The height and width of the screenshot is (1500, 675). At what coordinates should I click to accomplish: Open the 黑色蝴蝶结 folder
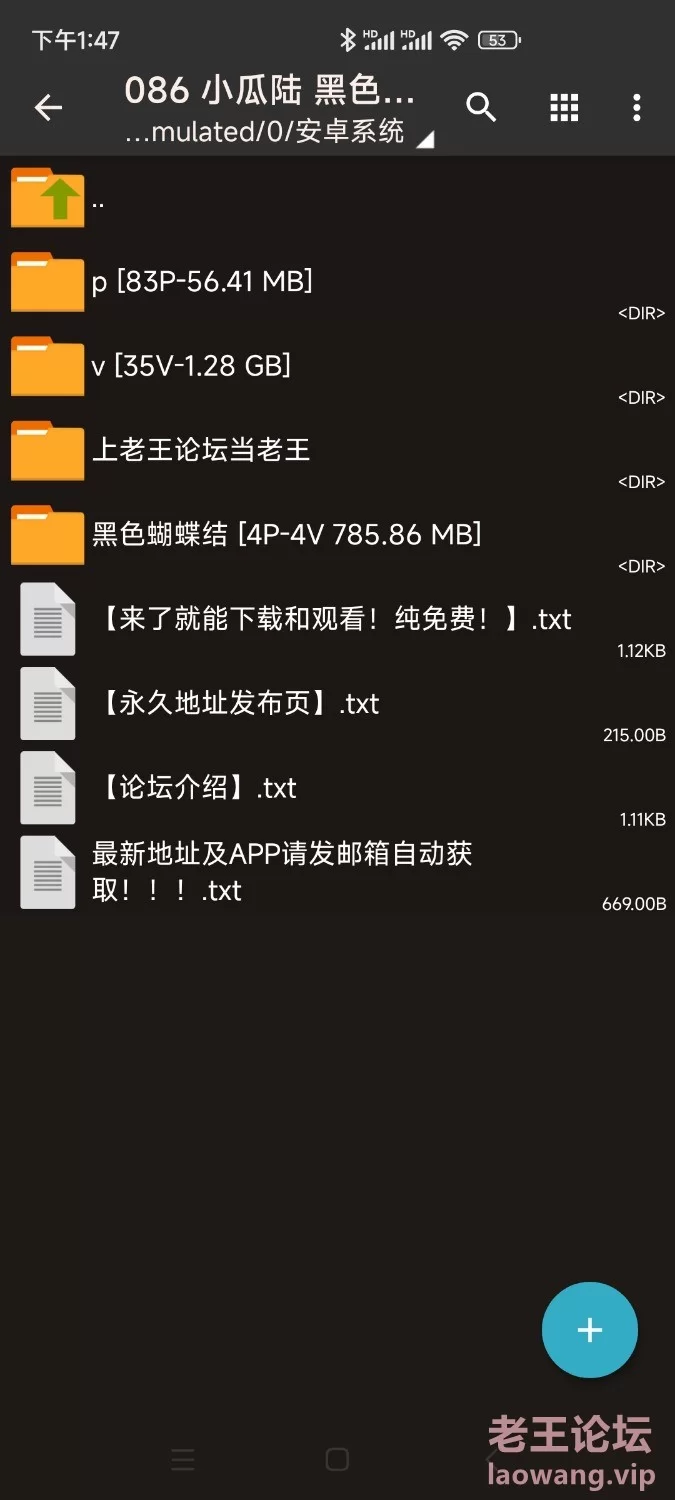click(x=337, y=535)
